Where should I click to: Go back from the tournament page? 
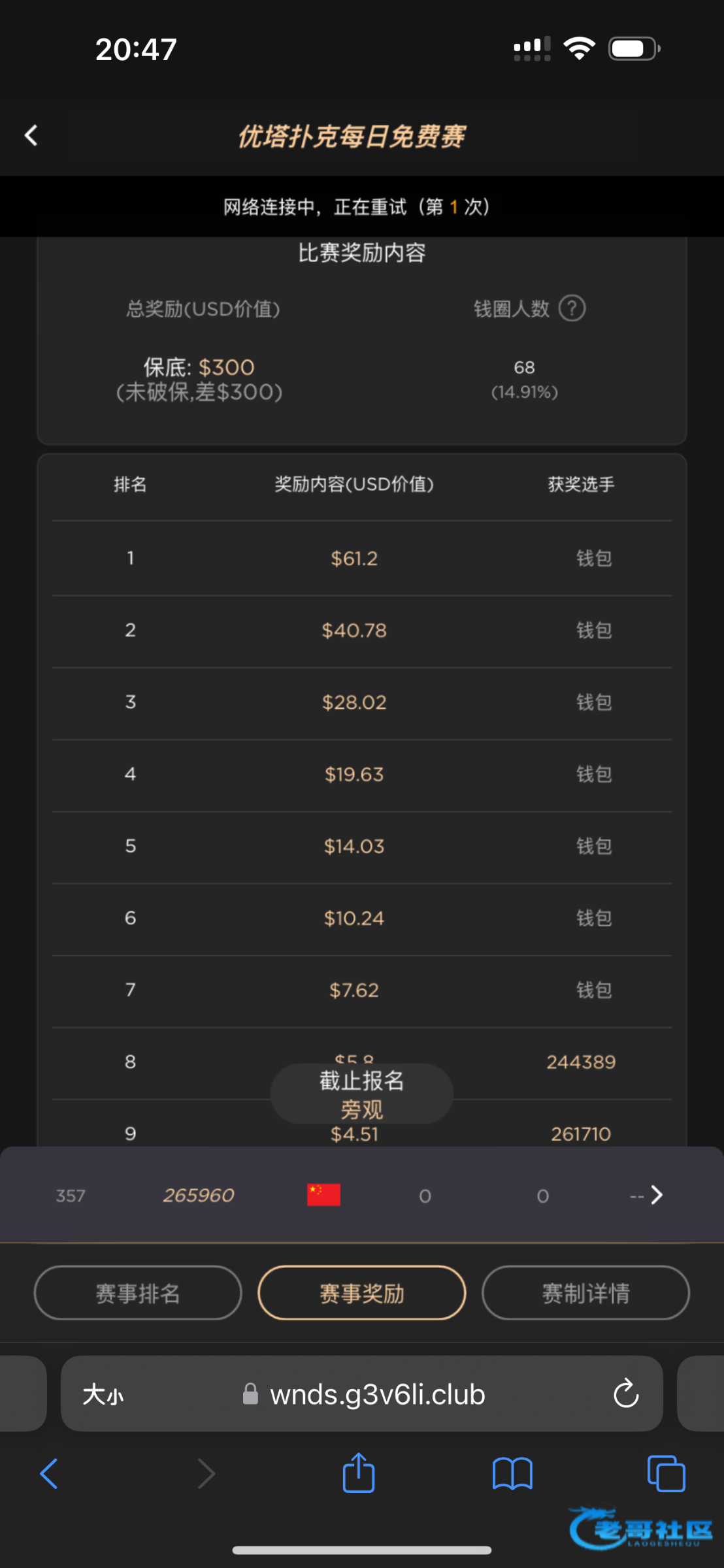tap(31, 136)
